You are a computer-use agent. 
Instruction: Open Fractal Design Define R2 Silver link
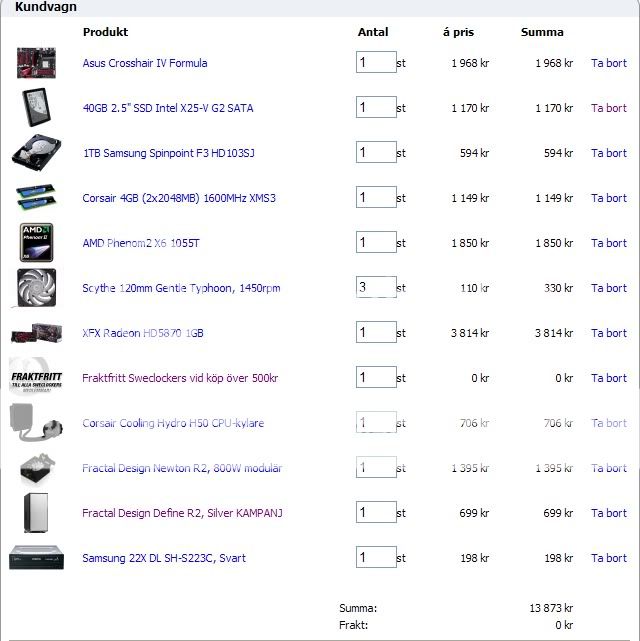point(182,513)
